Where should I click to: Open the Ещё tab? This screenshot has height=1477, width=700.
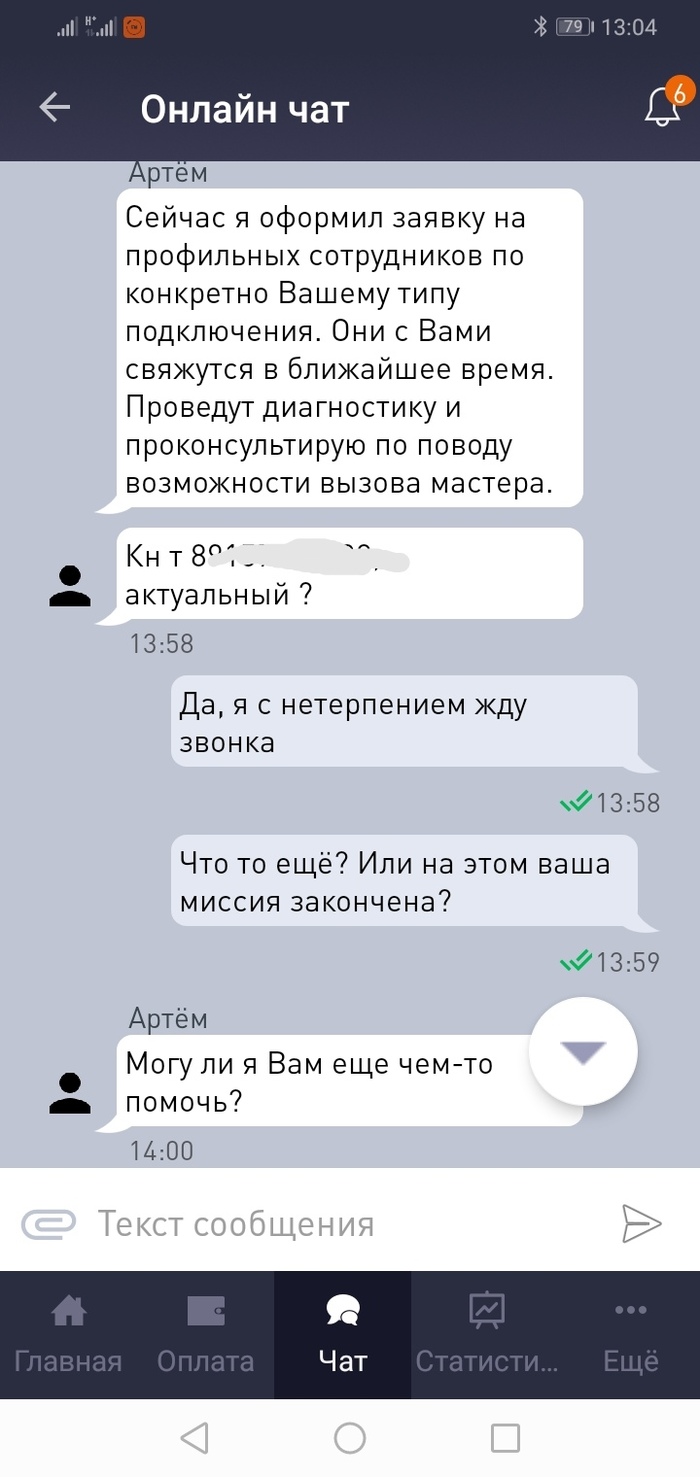click(631, 1333)
